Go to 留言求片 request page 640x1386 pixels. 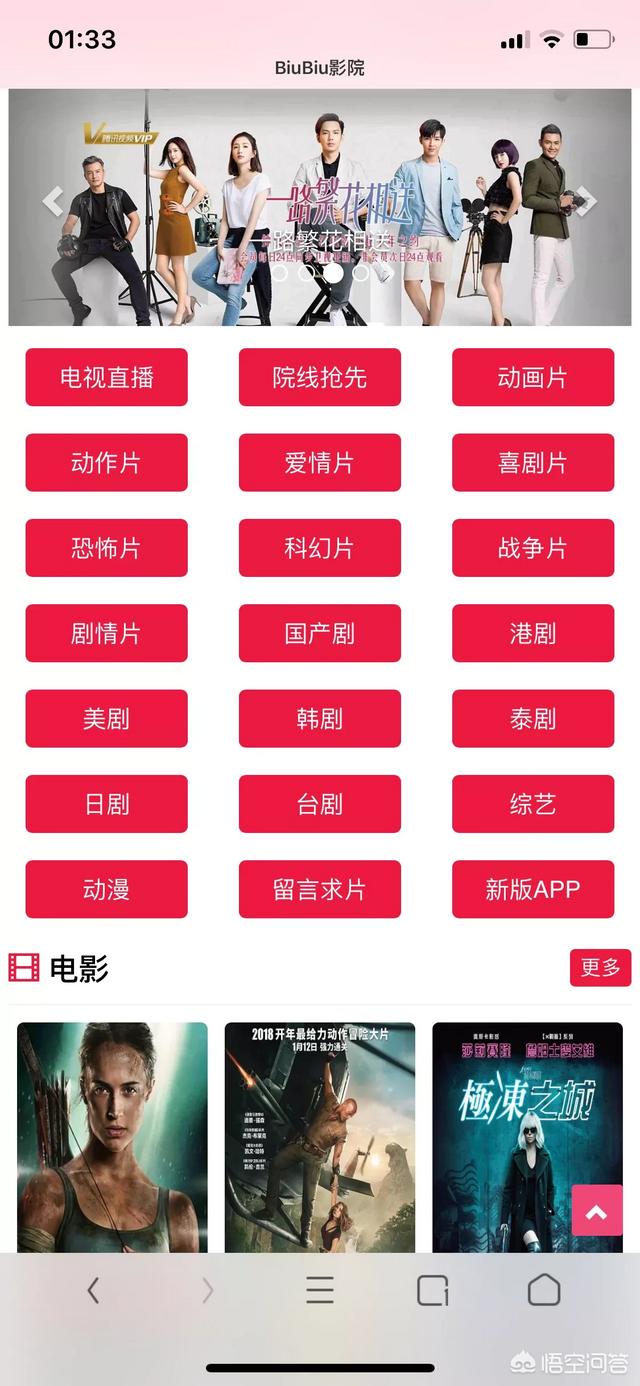tap(319, 889)
